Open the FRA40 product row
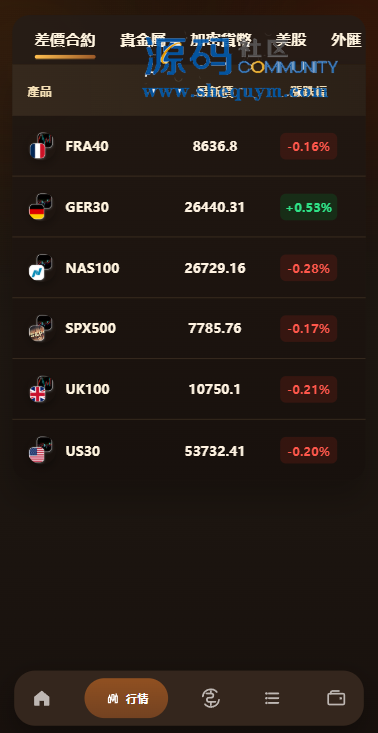Image resolution: width=378 pixels, height=733 pixels. pos(189,146)
